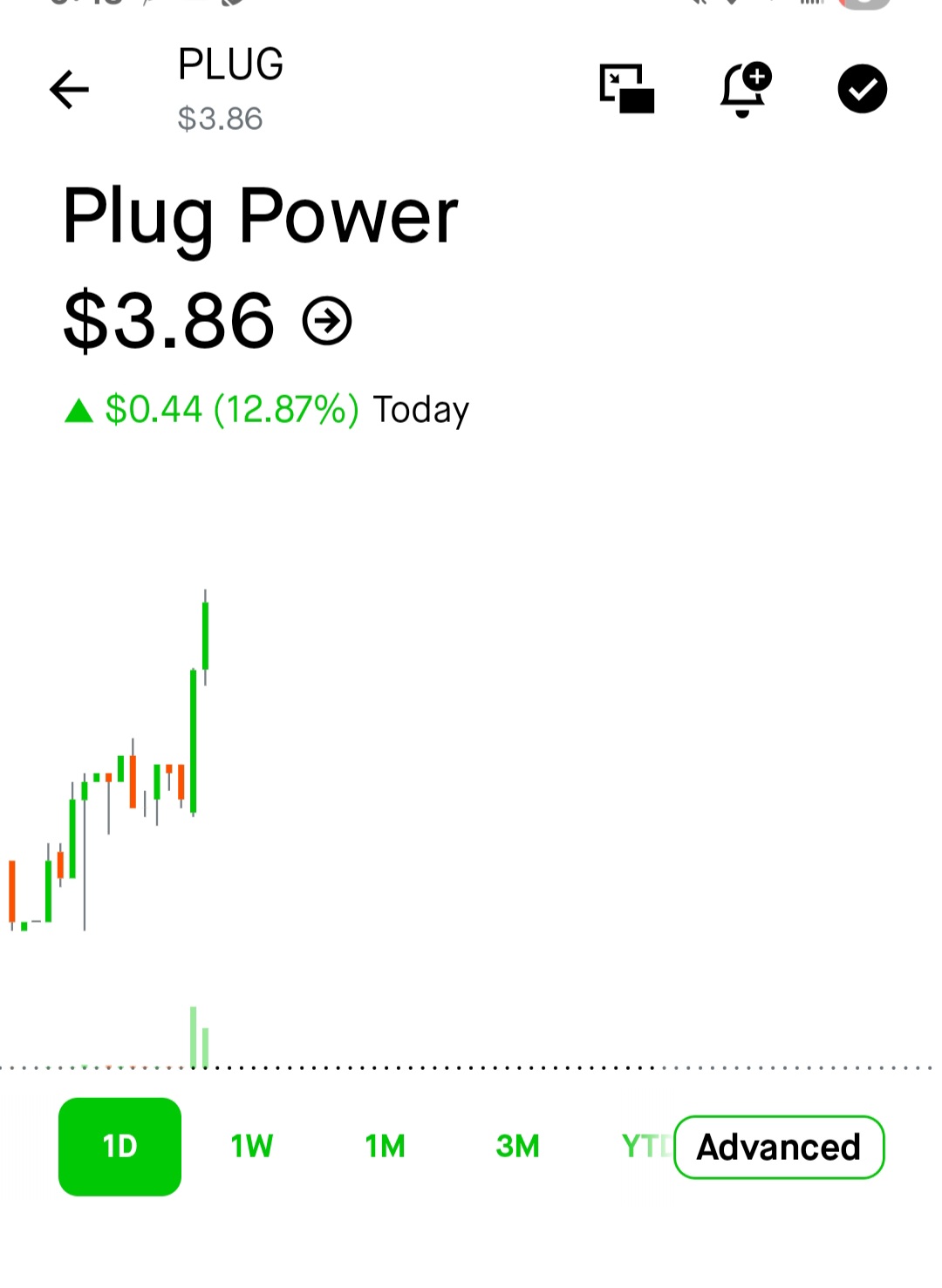Select the 1D chart range
The image size is (942, 1288).
point(119,1146)
